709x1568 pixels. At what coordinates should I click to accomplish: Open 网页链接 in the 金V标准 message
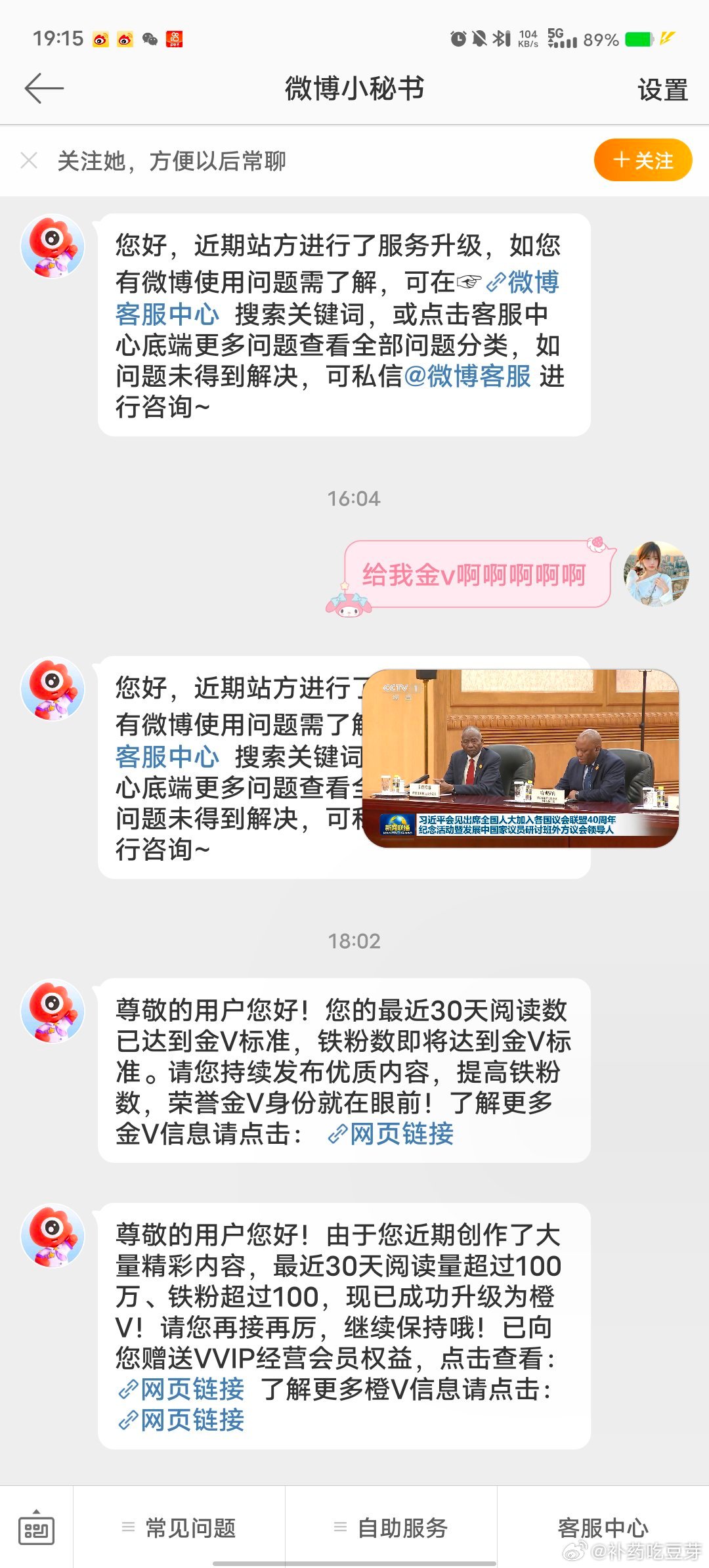pos(391,1133)
